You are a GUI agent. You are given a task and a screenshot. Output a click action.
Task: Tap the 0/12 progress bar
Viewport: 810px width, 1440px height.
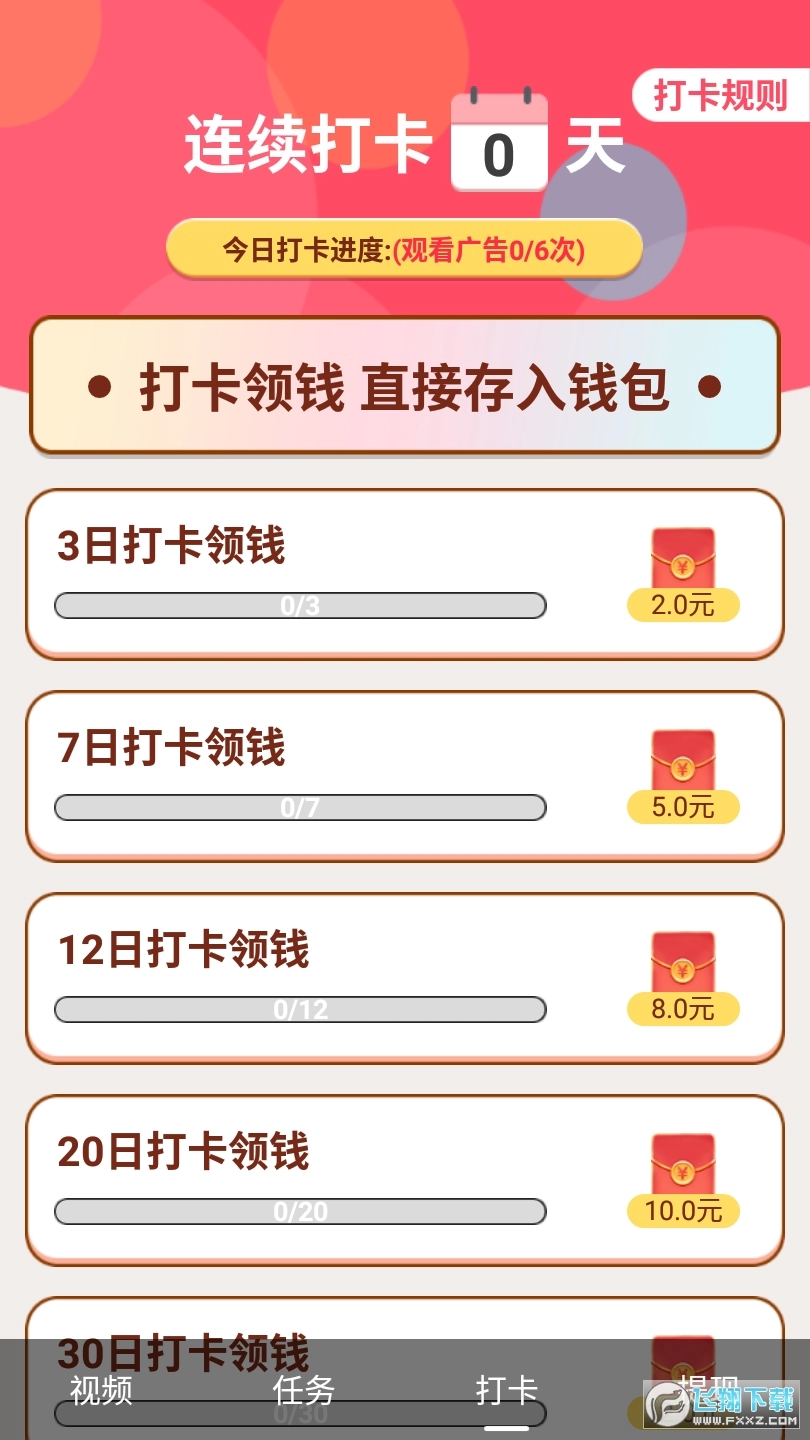[x=300, y=1010]
